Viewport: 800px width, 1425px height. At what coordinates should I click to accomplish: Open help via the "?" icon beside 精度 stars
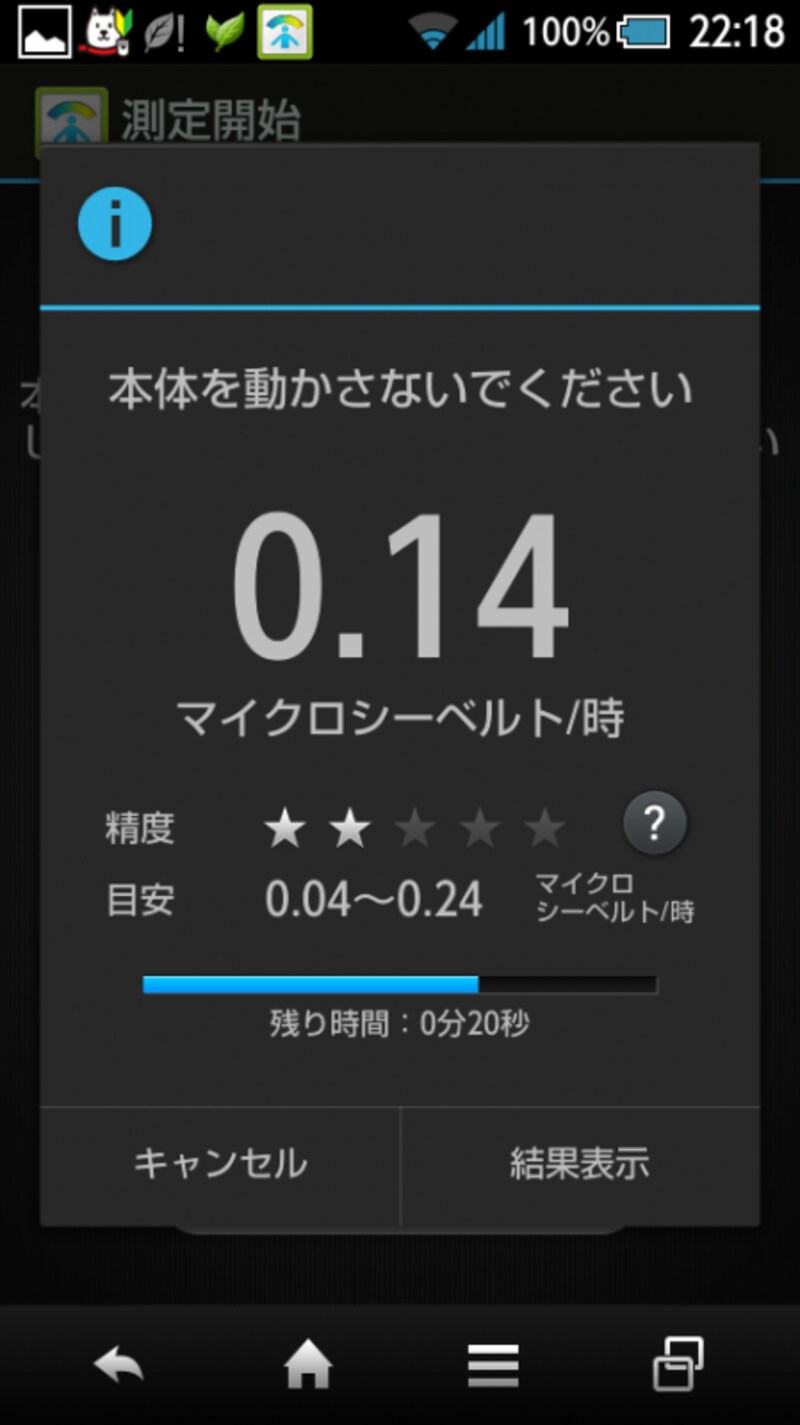pos(655,823)
